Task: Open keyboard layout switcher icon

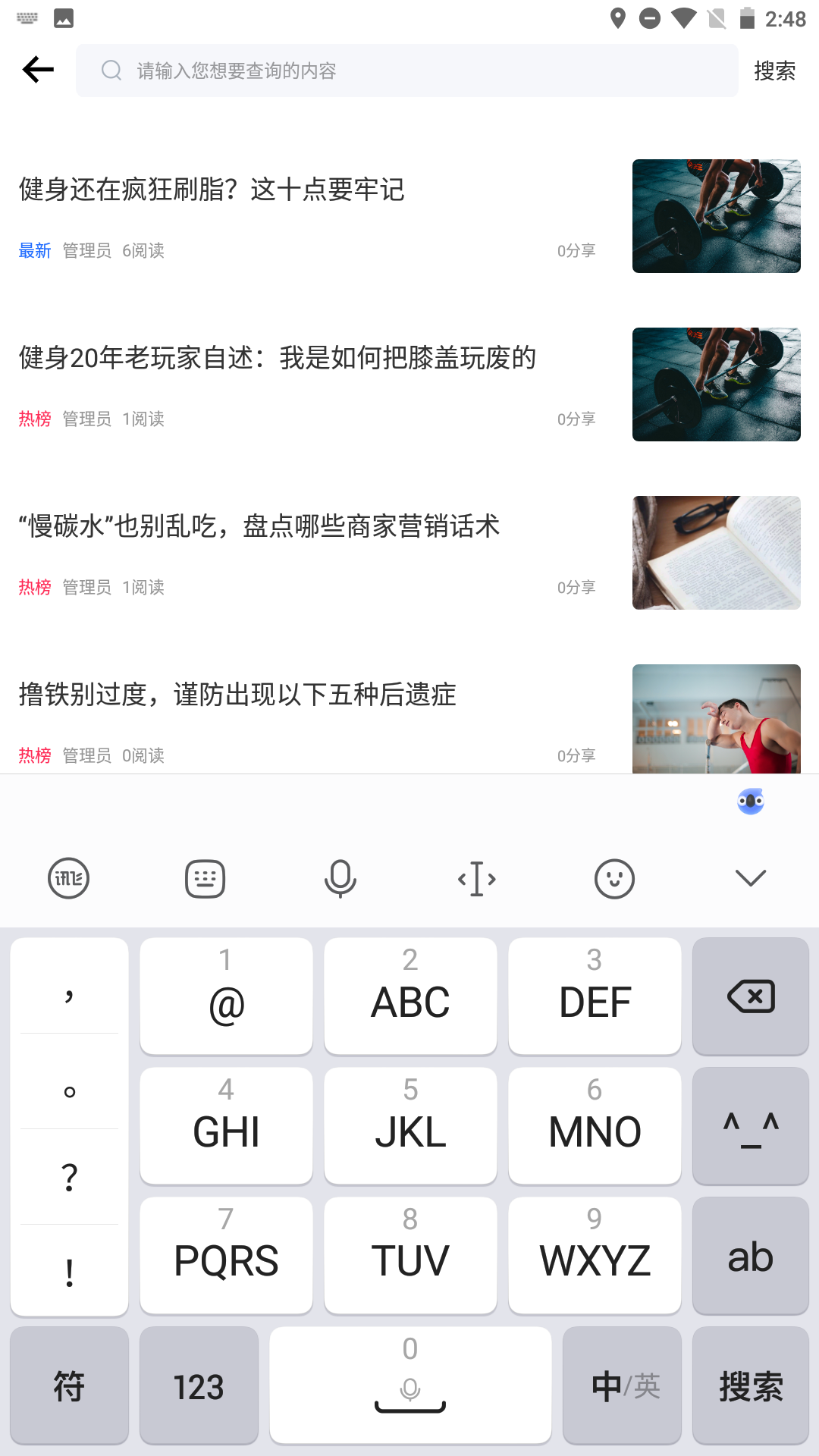Action: [205, 879]
